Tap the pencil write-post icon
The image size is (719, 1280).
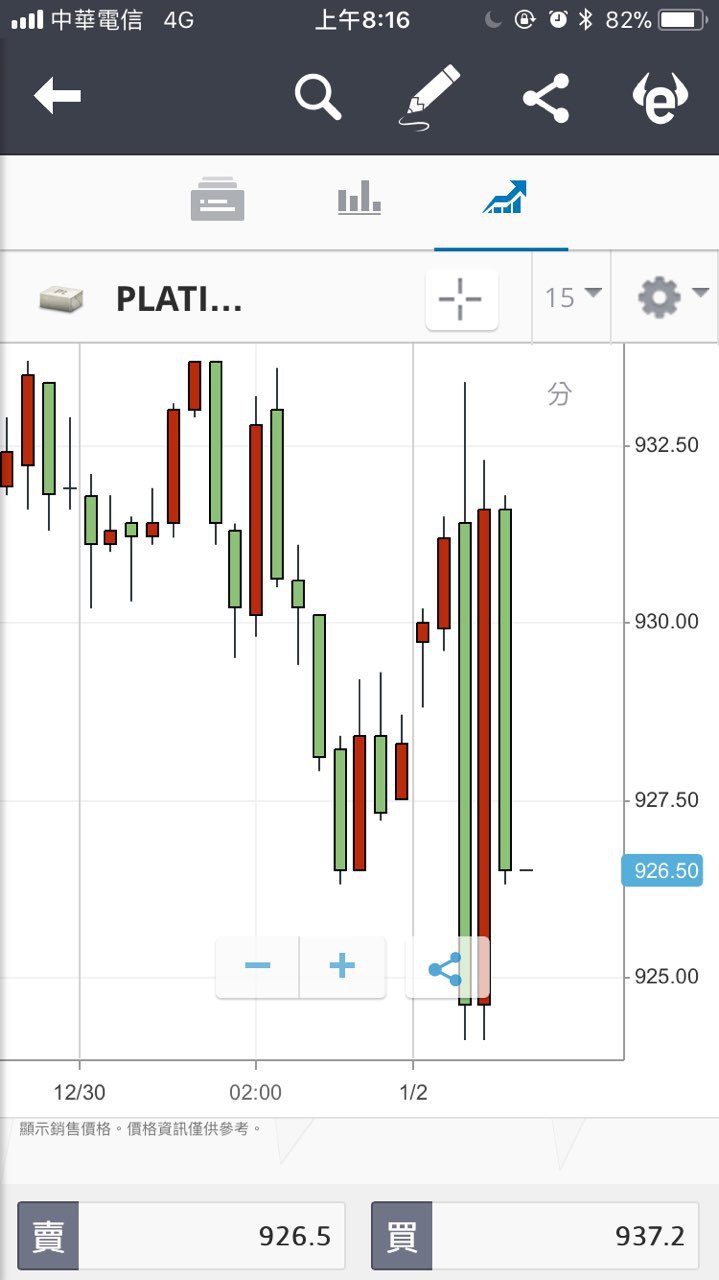(431, 96)
